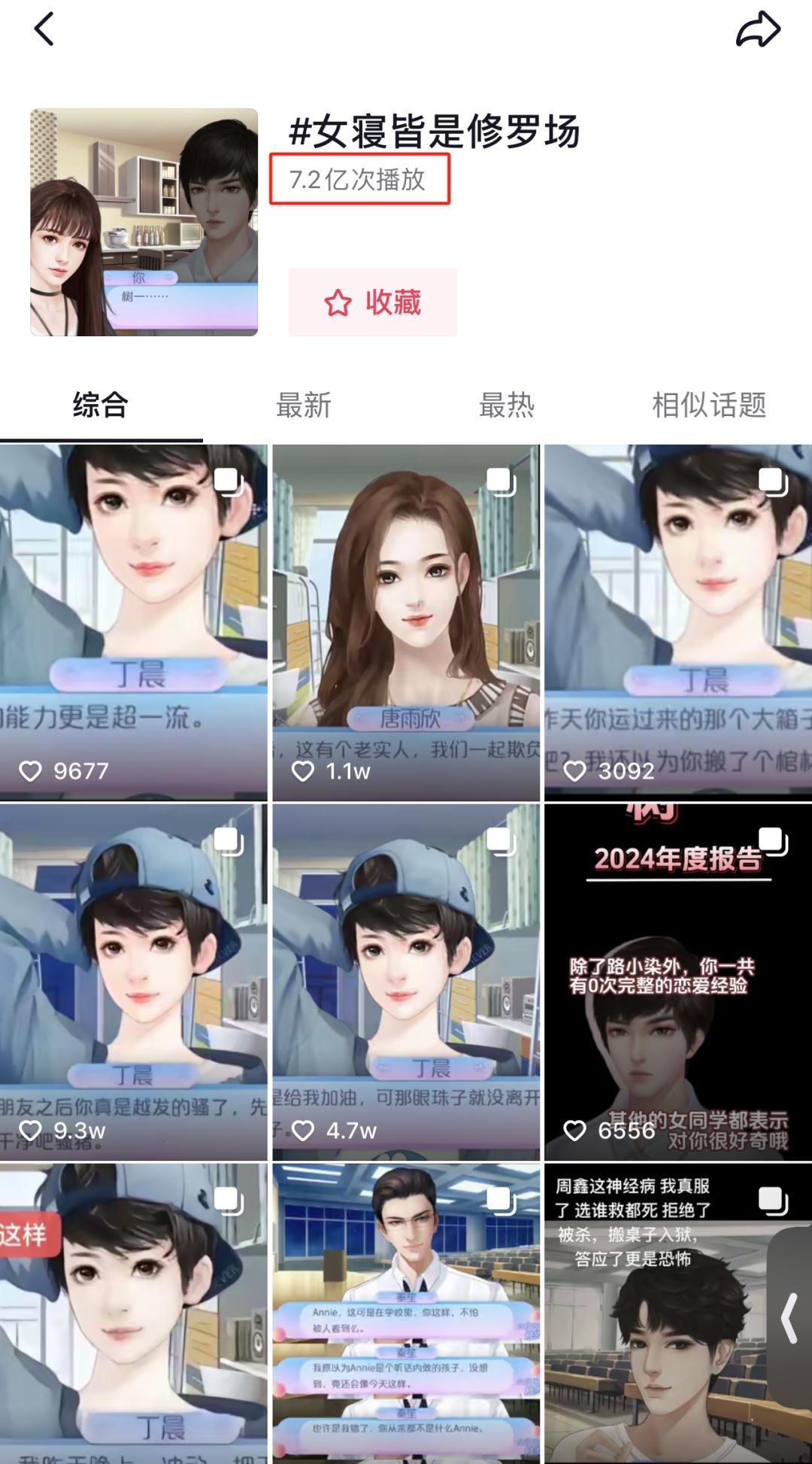Open the 相似话题 tab
The width and height of the screenshot is (812, 1464).
[x=709, y=405]
